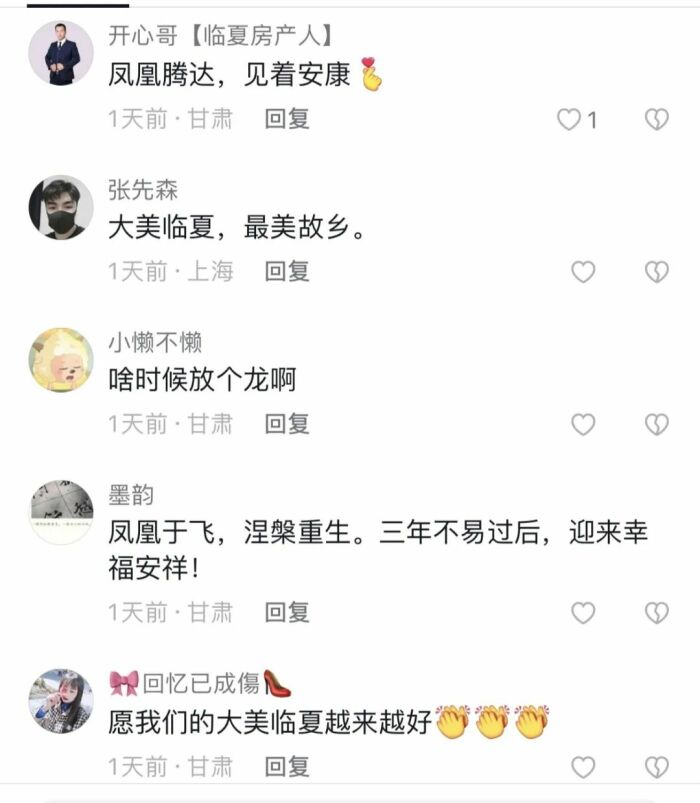Dislike 张先森's comment

[x=656, y=272]
